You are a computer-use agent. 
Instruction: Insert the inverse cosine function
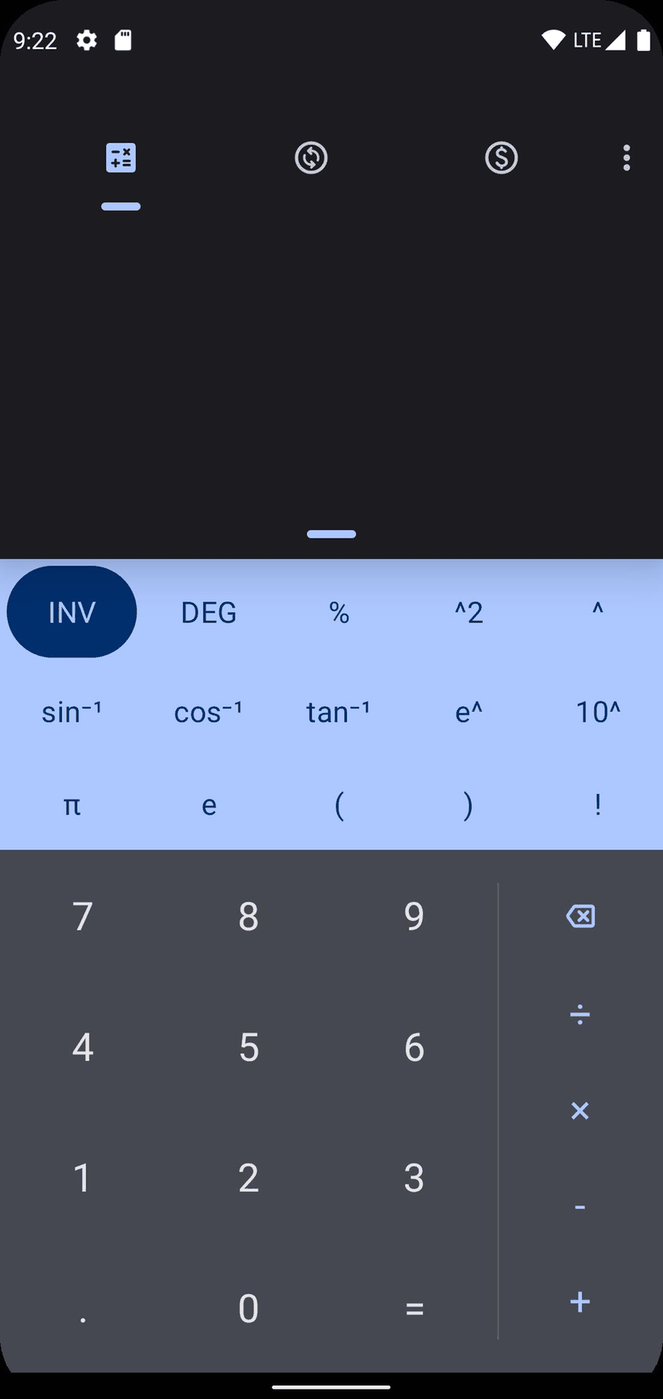[208, 712]
